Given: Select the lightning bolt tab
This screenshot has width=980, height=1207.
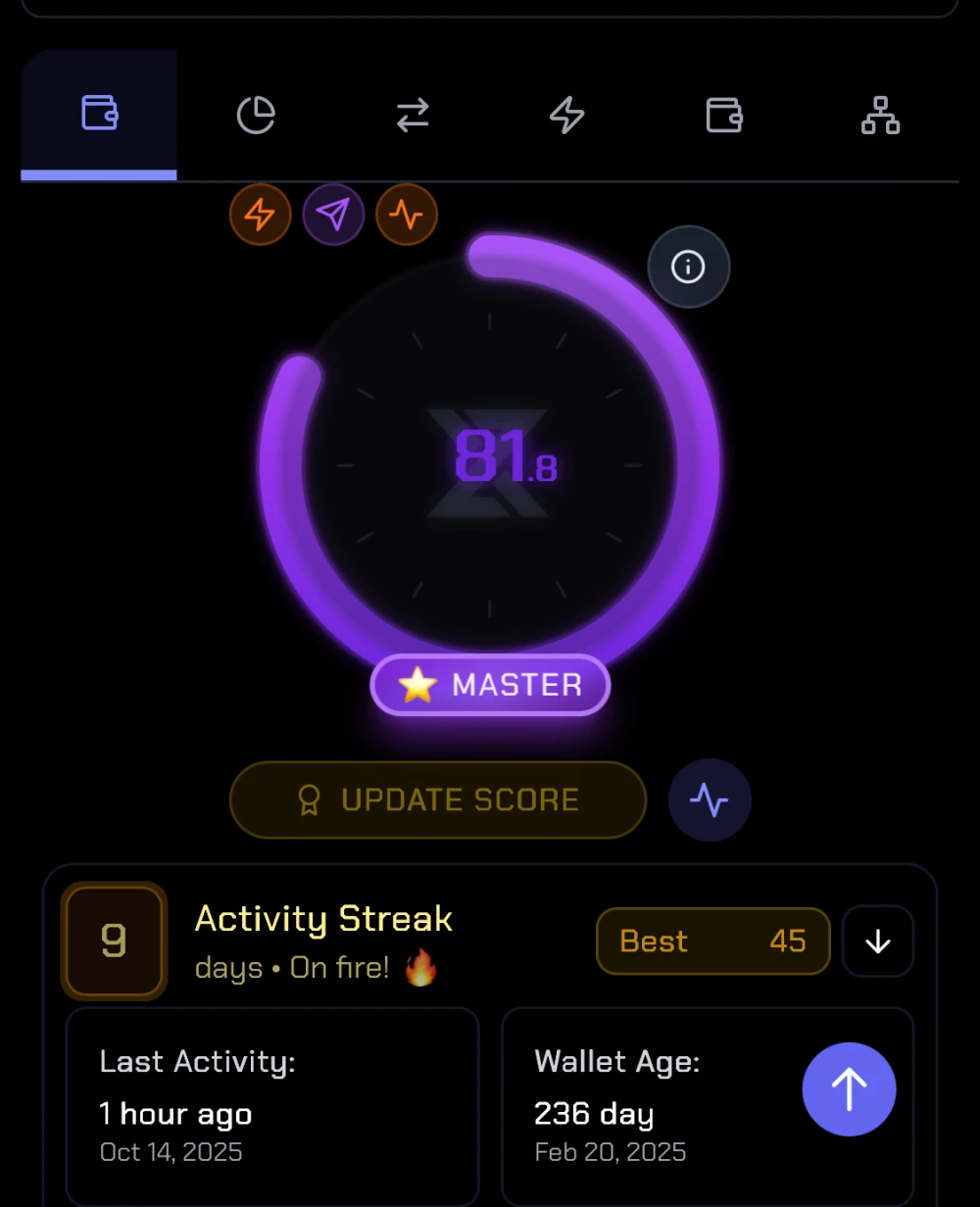Looking at the screenshot, I should point(567,116).
